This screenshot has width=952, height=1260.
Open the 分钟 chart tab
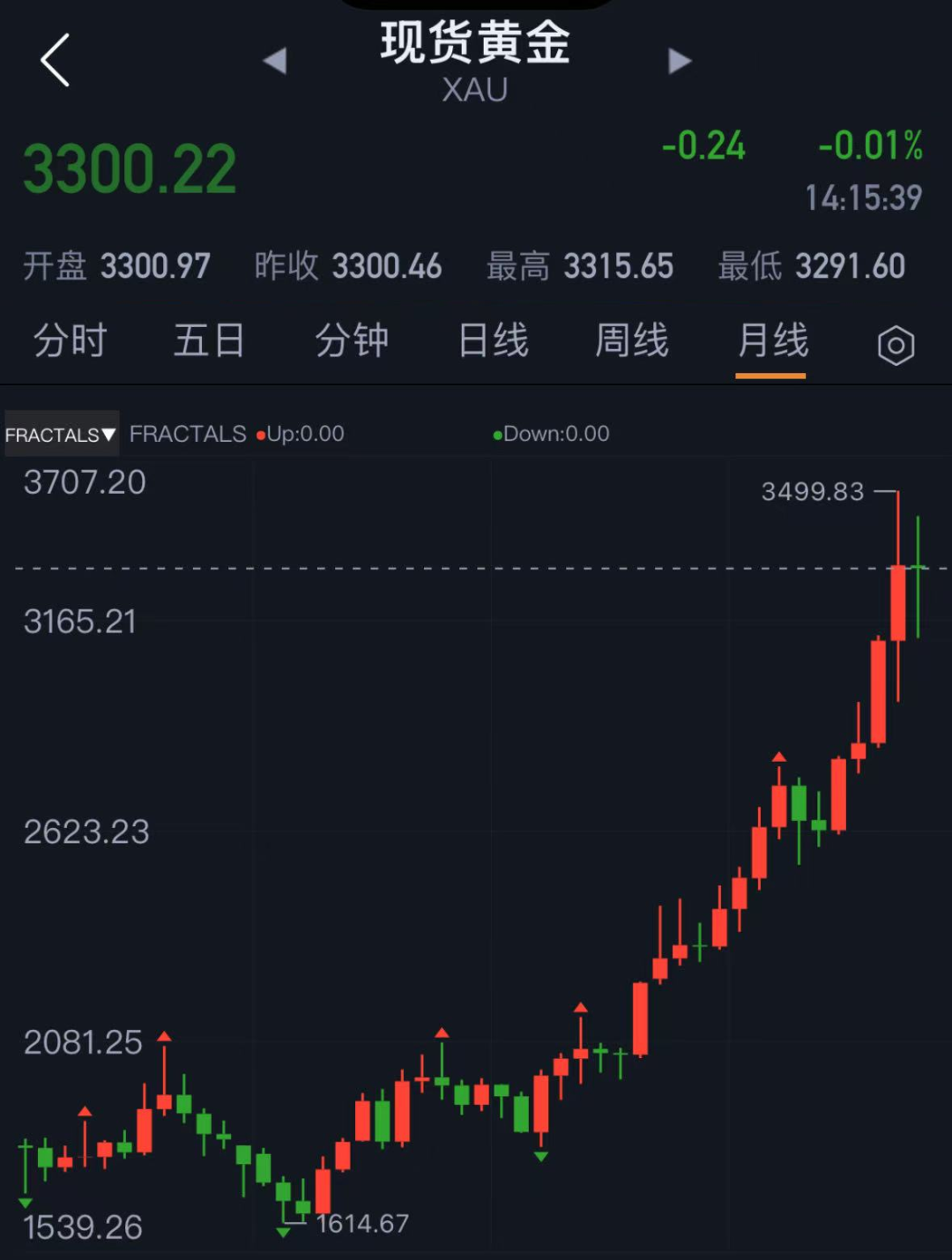pos(352,341)
